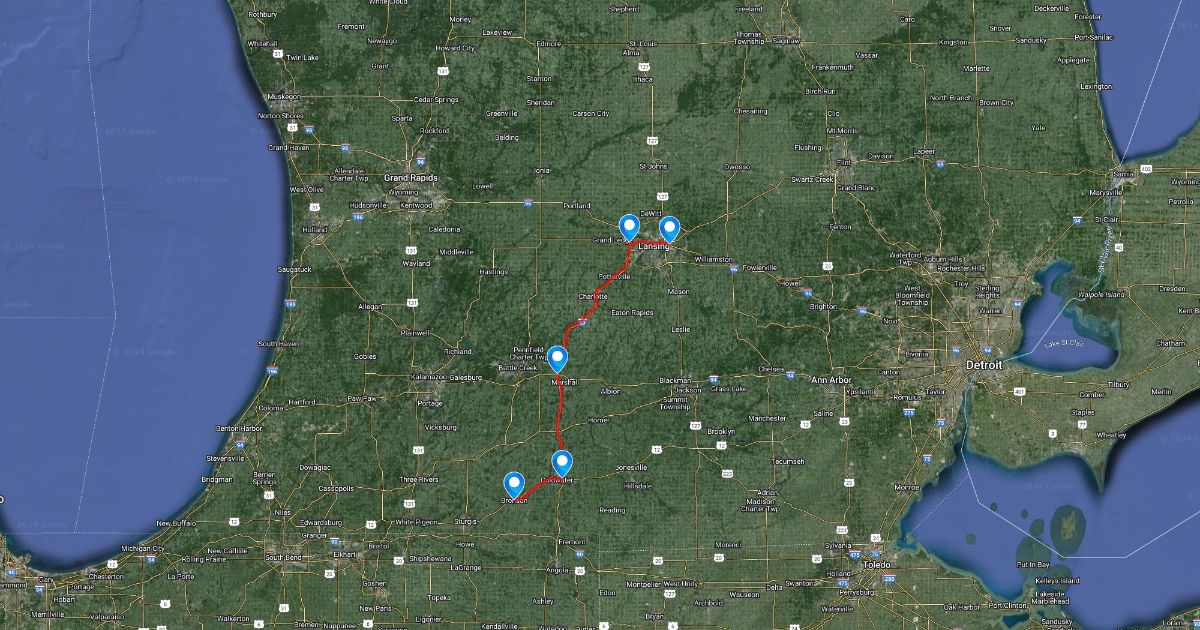Tap the pin over Lansing
This screenshot has width=1200, height=630.
(x=669, y=228)
